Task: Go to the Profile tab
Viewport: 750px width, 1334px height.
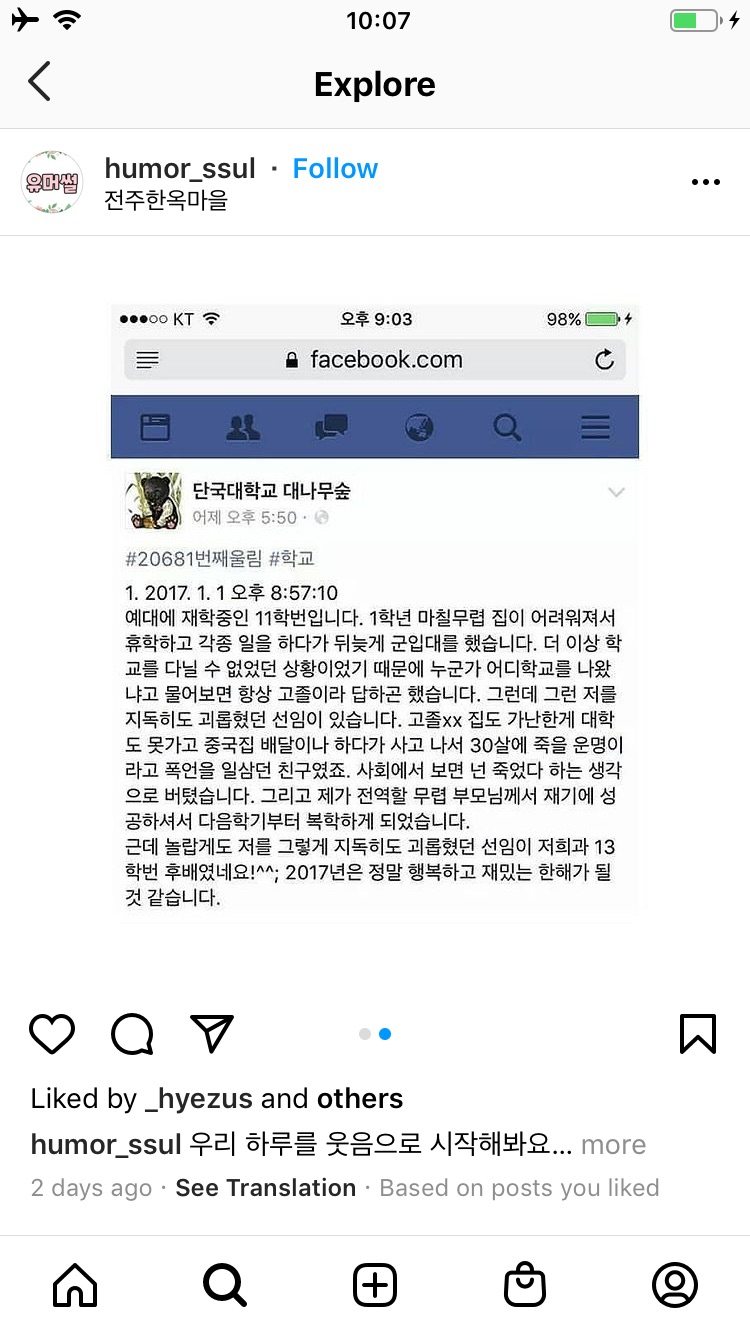Action: [x=674, y=1285]
